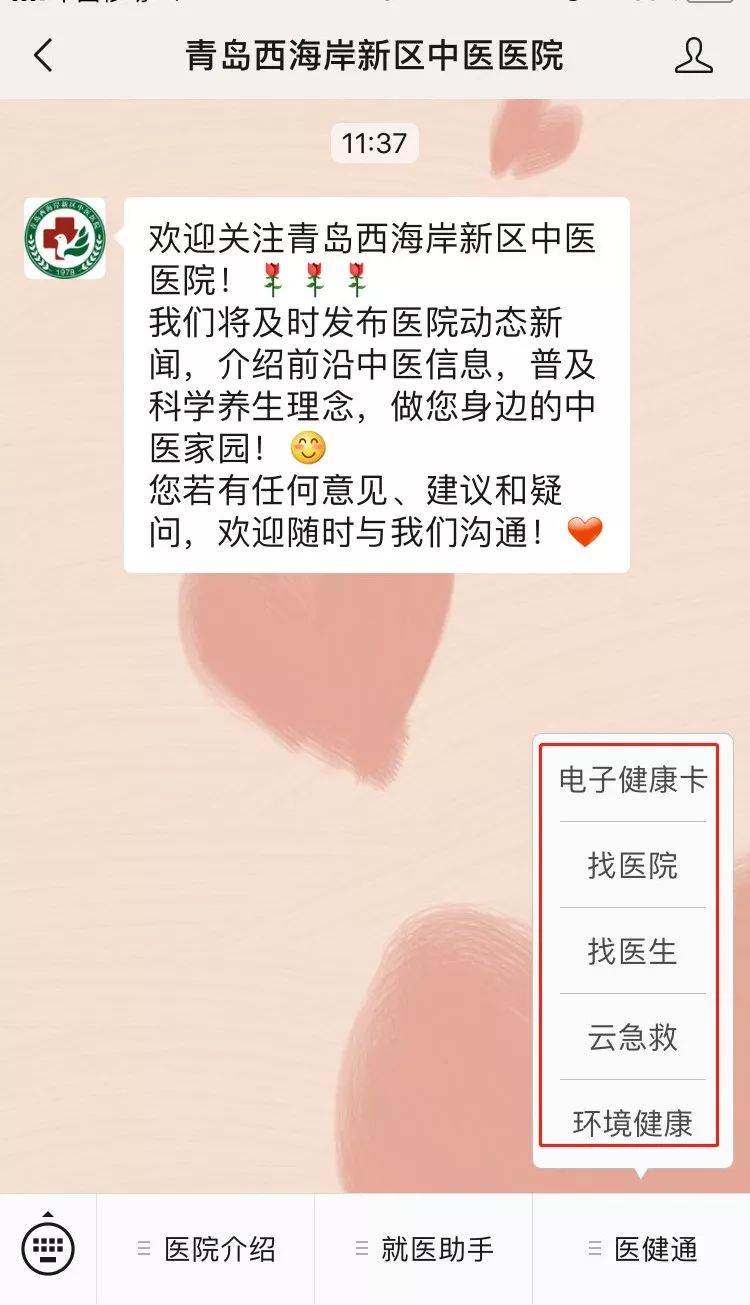Screen dimensions: 750x1305
Task: Open the account profile icon
Action: point(693,55)
